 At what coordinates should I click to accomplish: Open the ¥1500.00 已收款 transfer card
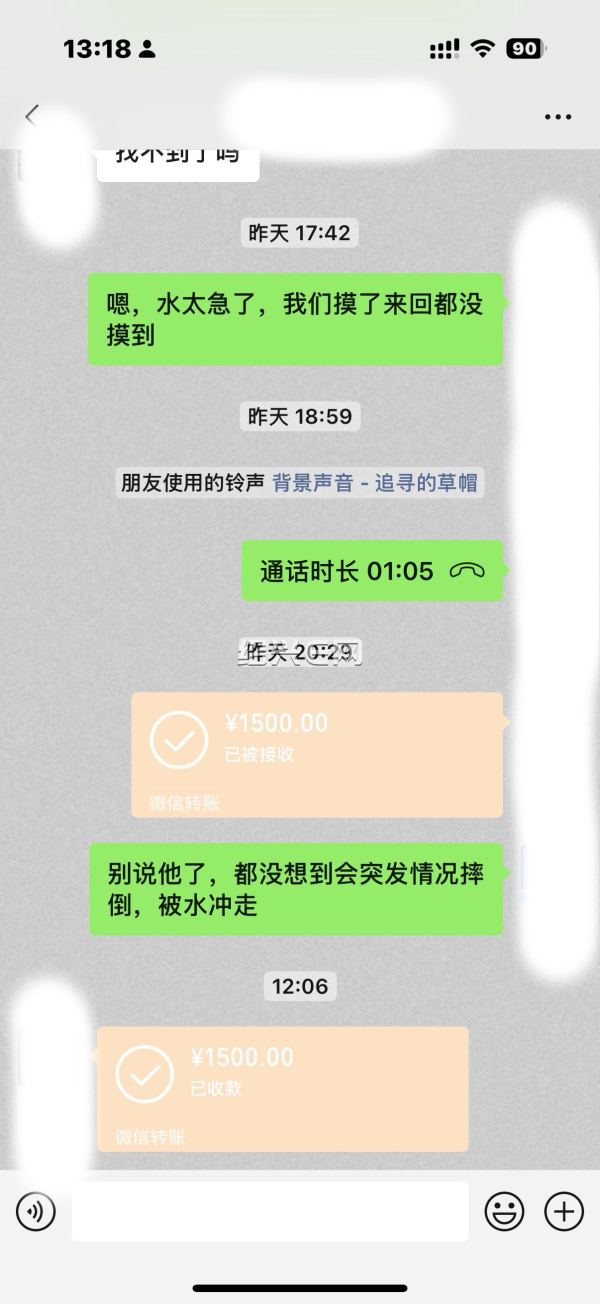283,1088
